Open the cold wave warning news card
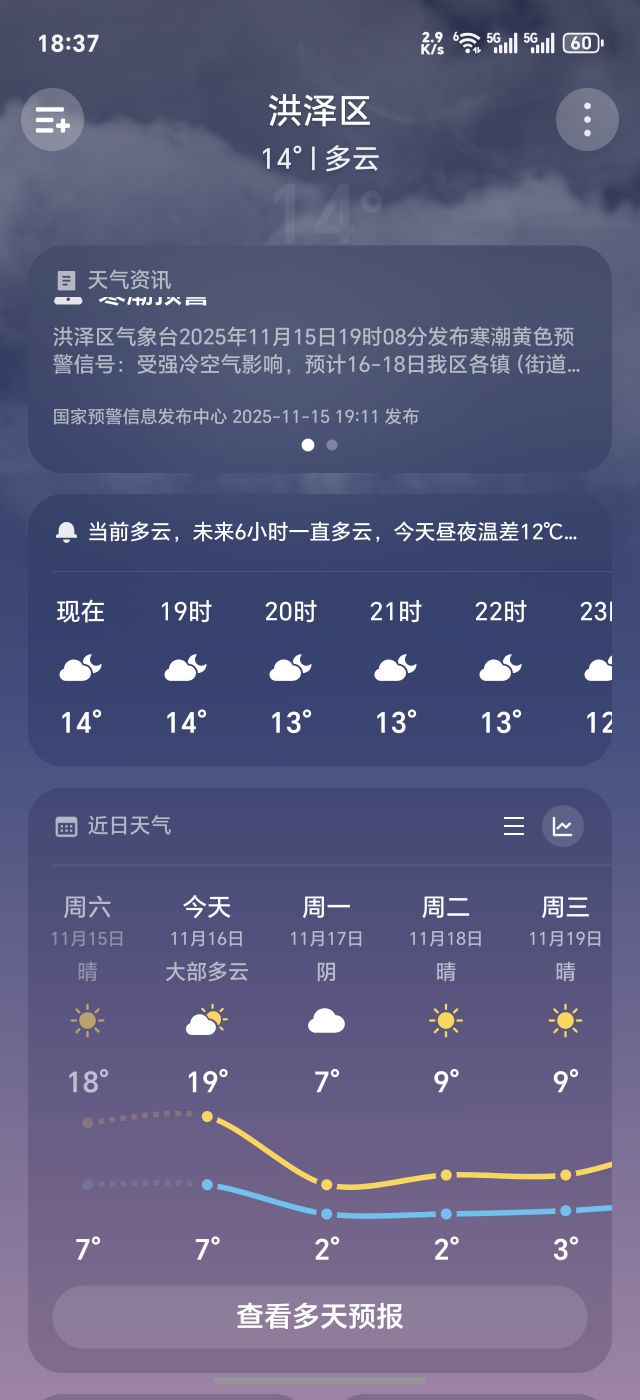This screenshot has width=640, height=1400. pyautogui.click(x=318, y=352)
